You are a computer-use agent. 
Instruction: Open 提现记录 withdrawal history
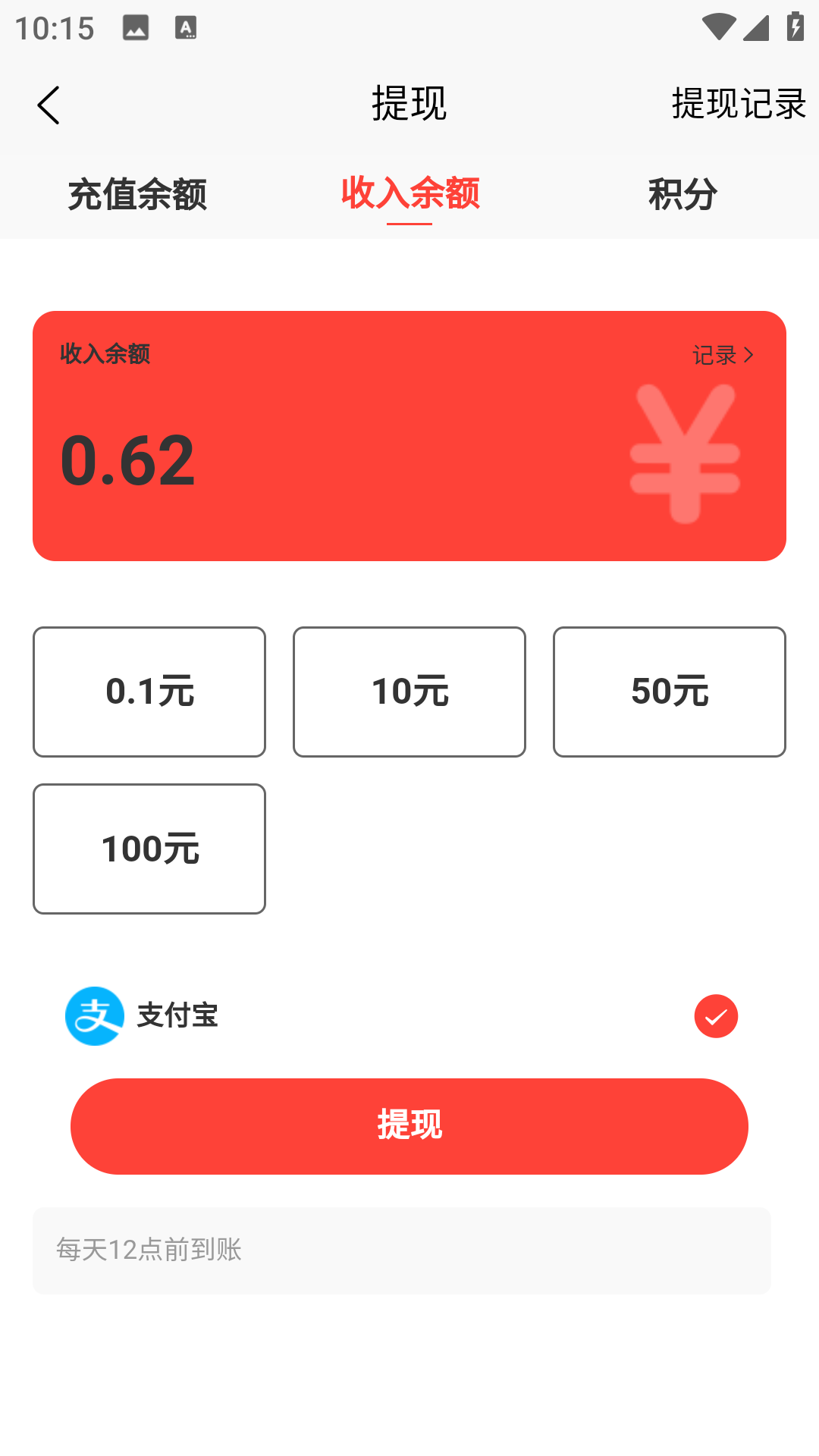click(x=736, y=105)
